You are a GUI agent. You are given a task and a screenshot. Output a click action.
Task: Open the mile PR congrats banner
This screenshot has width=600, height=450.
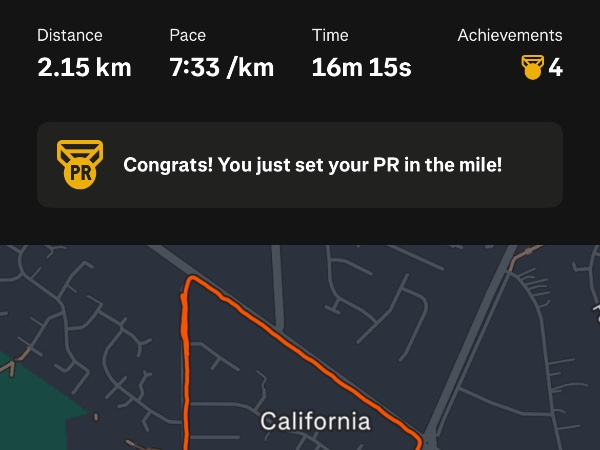tap(300, 165)
